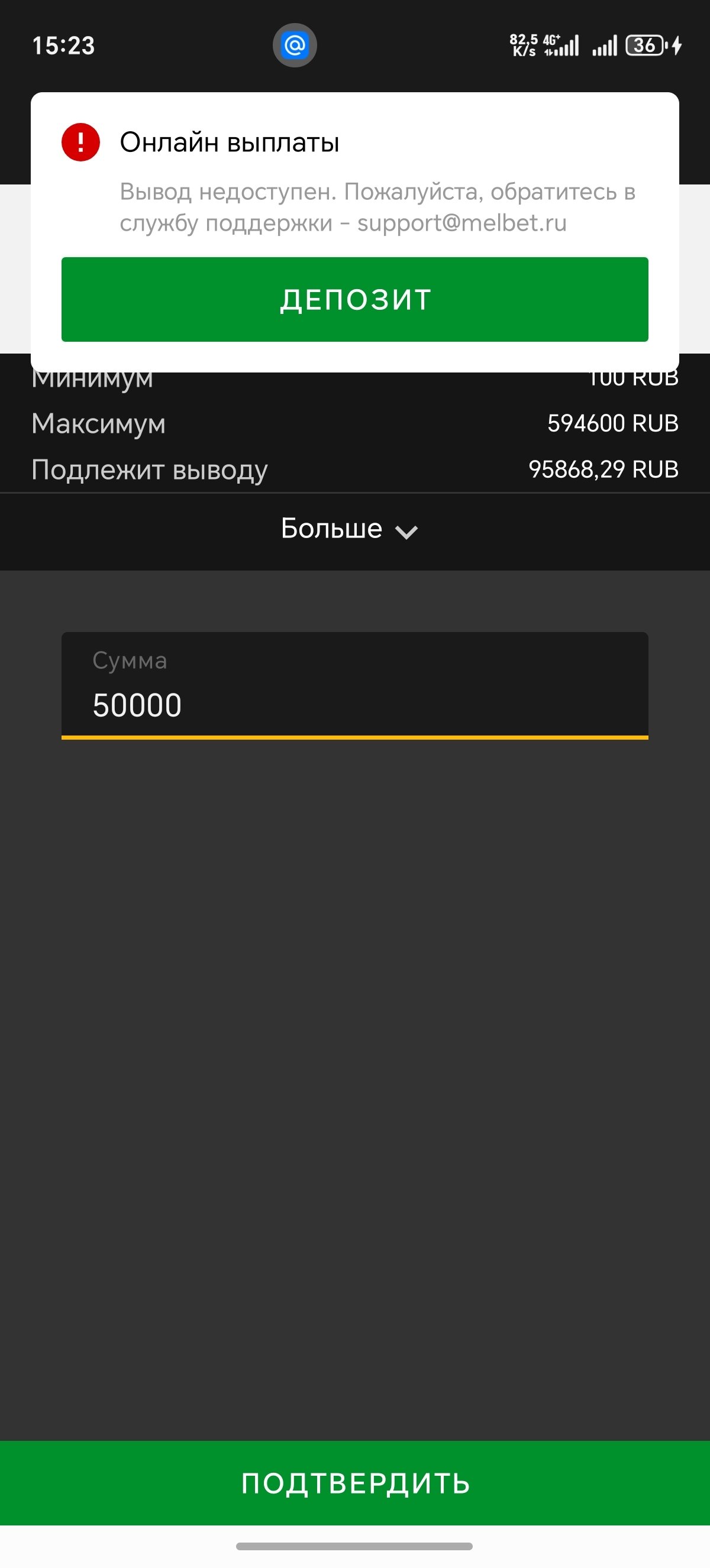Expand the Больше section
The image size is (710, 1568).
click(350, 529)
